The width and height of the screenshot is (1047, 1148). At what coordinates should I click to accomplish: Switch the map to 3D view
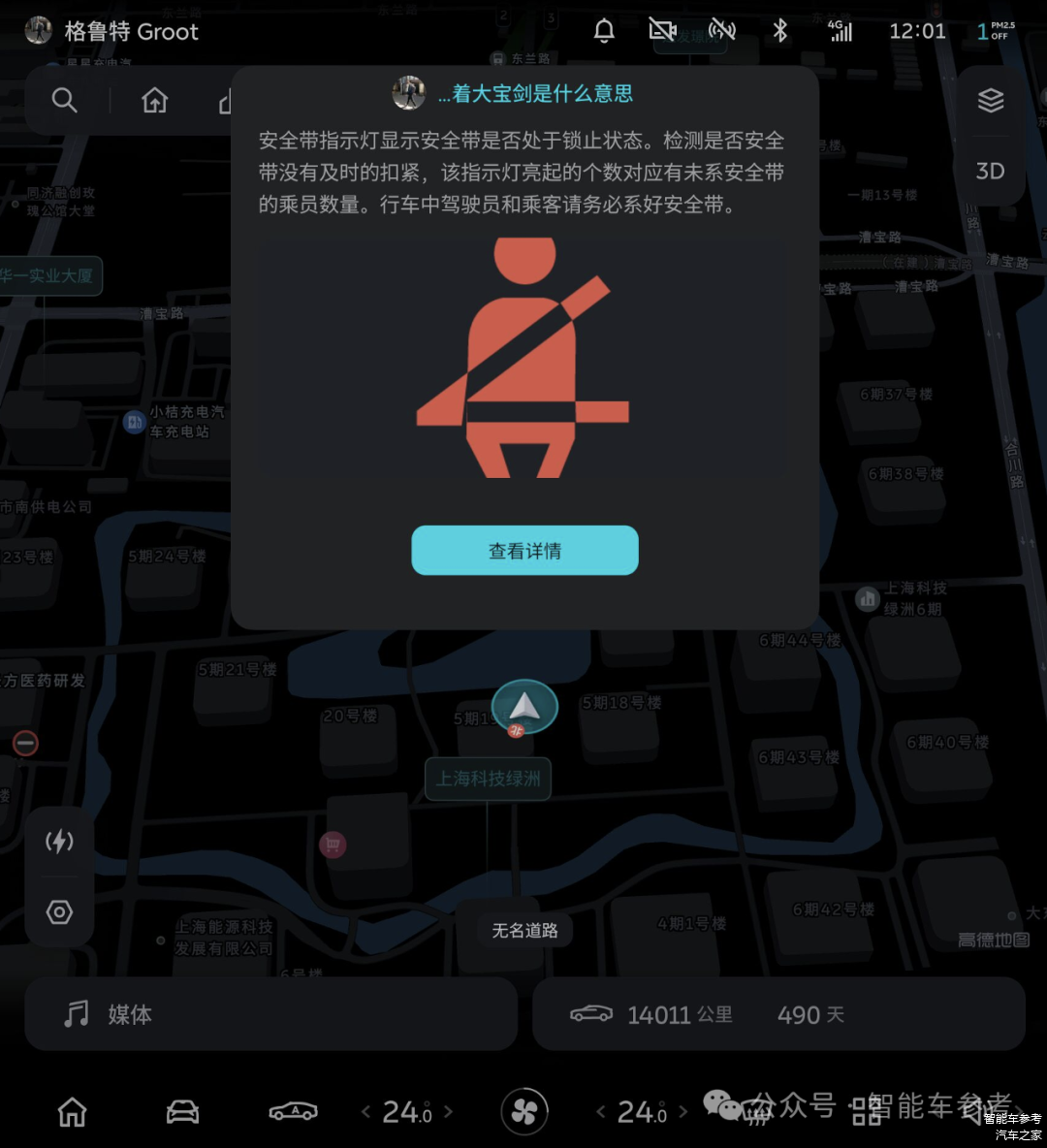(990, 171)
